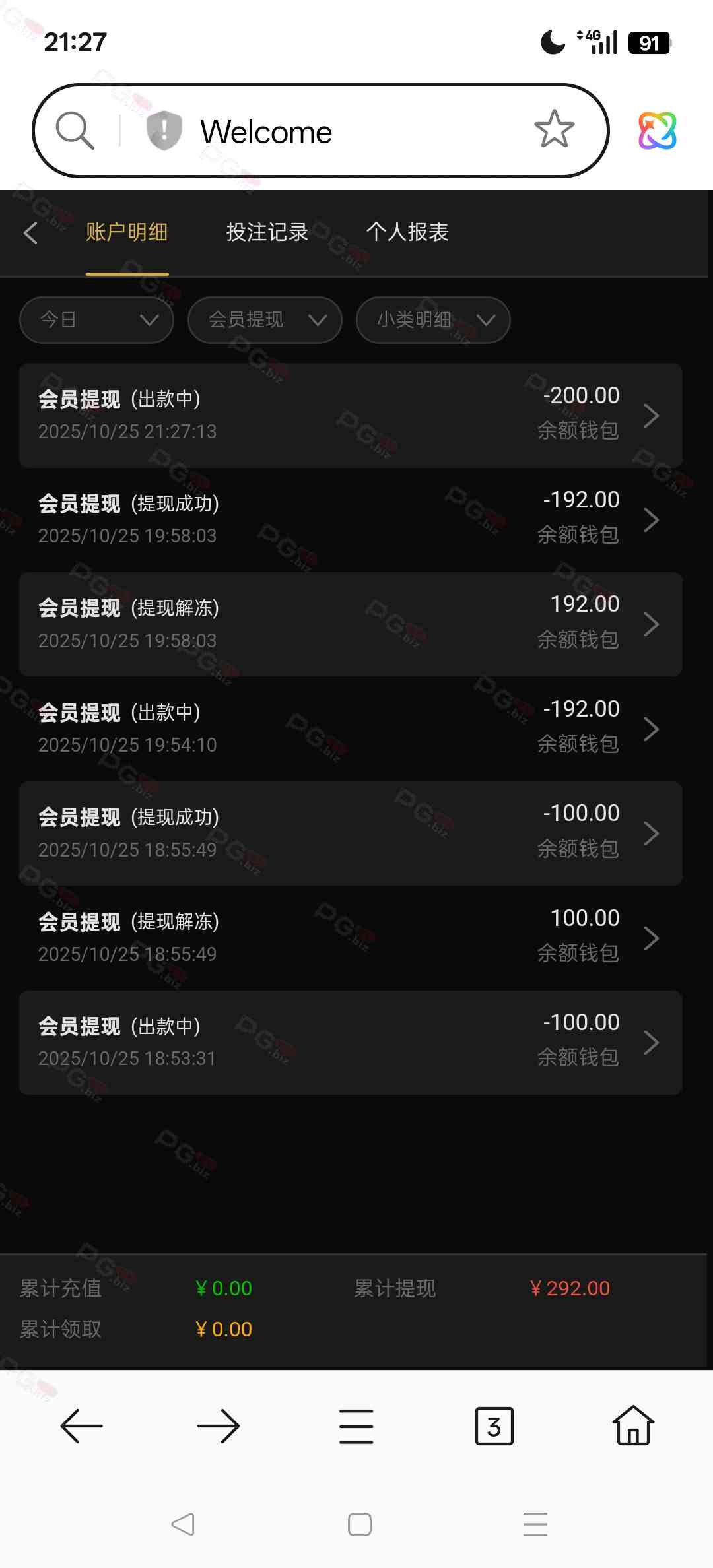
Task: Open the browser menu
Action: (x=356, y=1426)
